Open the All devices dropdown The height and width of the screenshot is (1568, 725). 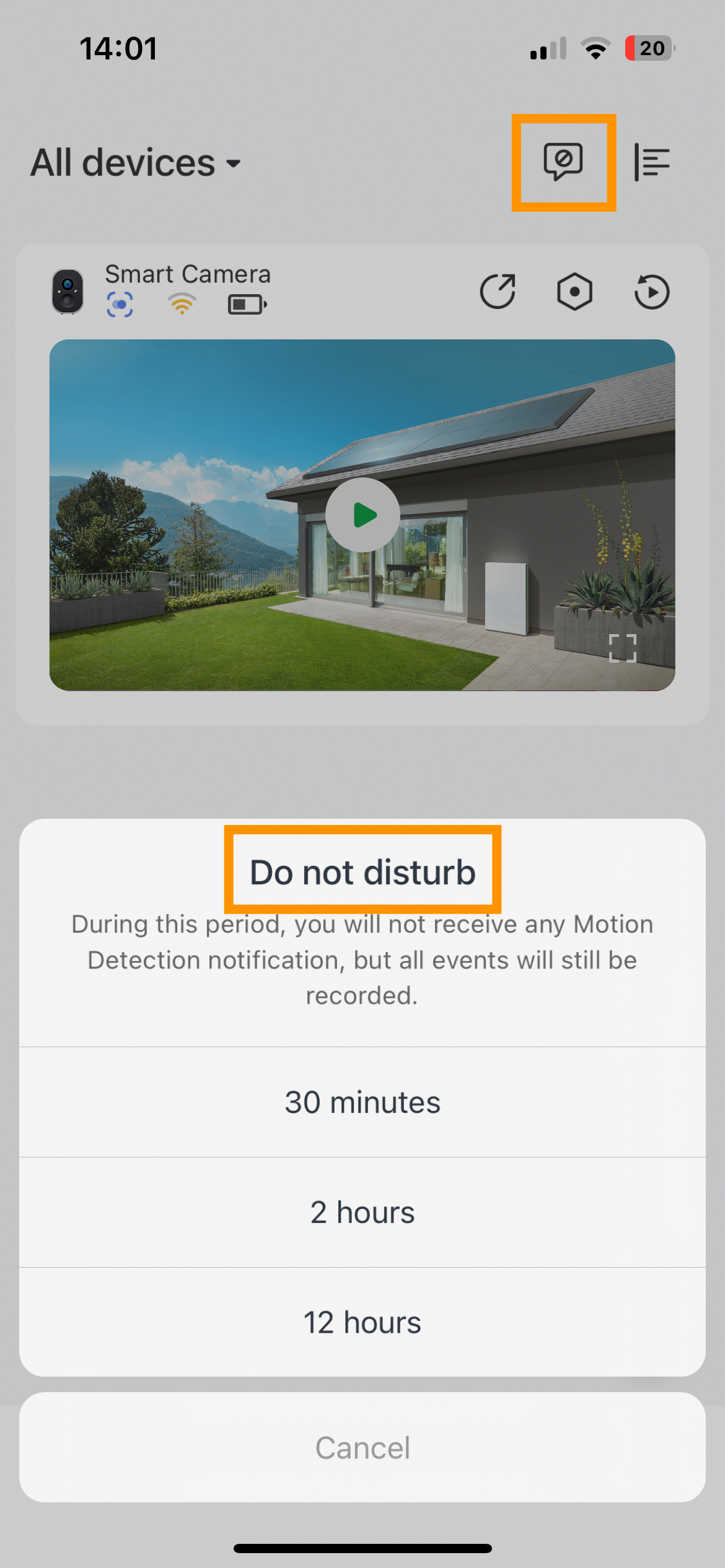(136, 163)
